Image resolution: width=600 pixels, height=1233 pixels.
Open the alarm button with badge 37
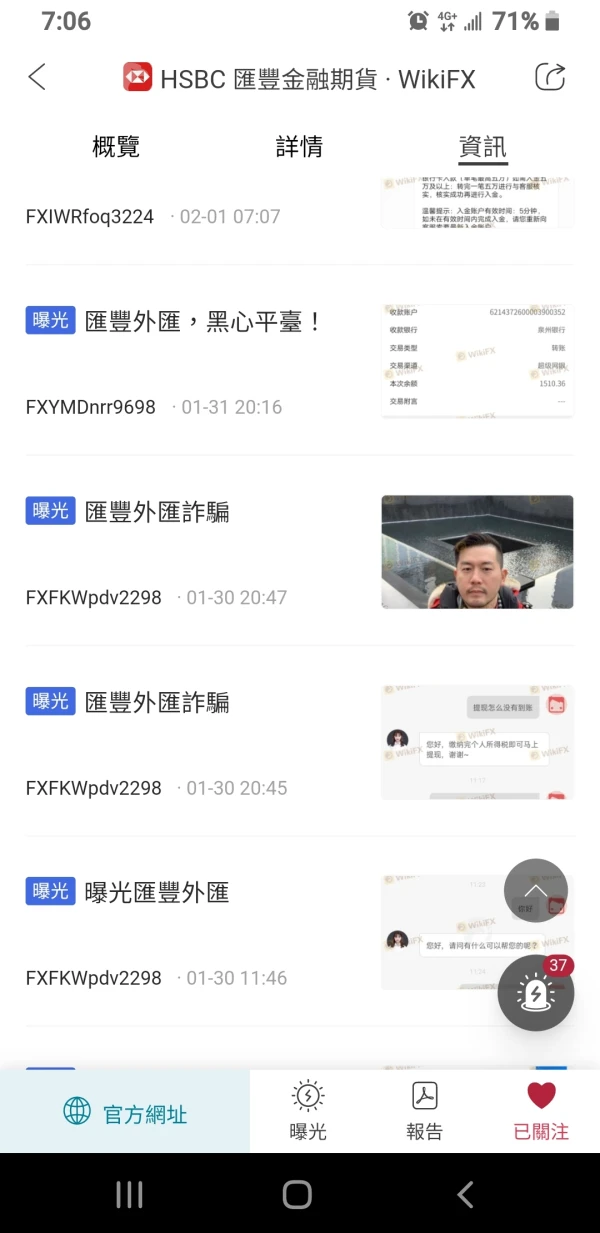(536, 992)
